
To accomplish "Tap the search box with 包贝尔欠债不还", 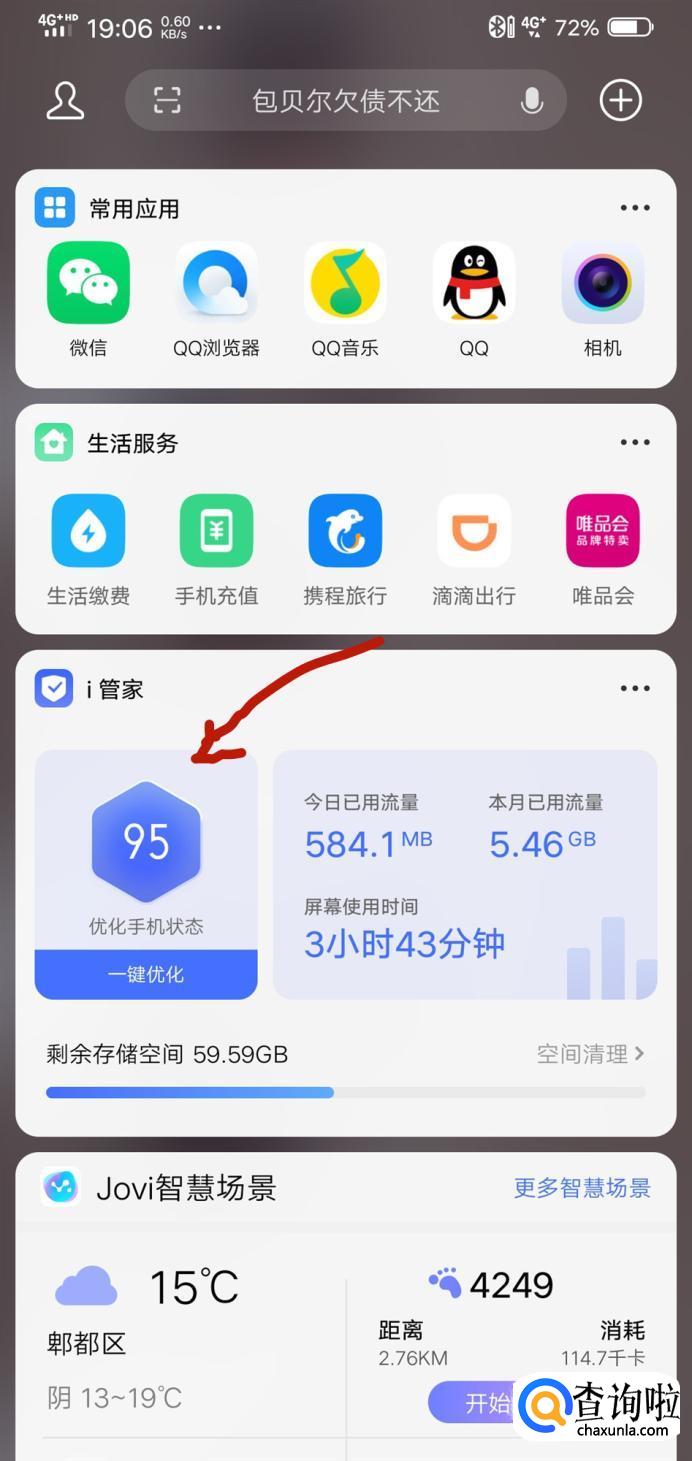I will click(346, 101).
